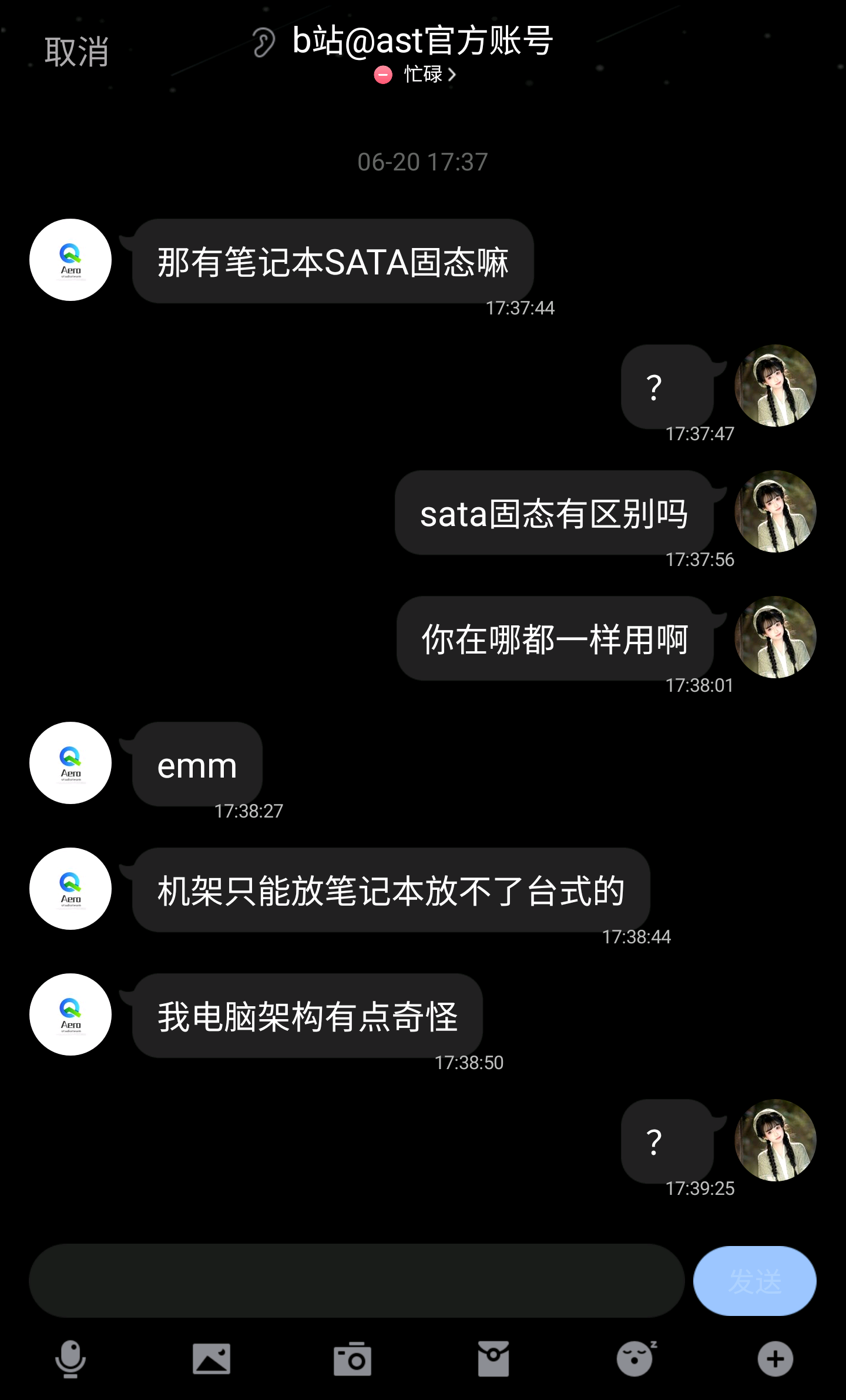Open the emoji sticker panel
846x1400 pixels.
635,1359
